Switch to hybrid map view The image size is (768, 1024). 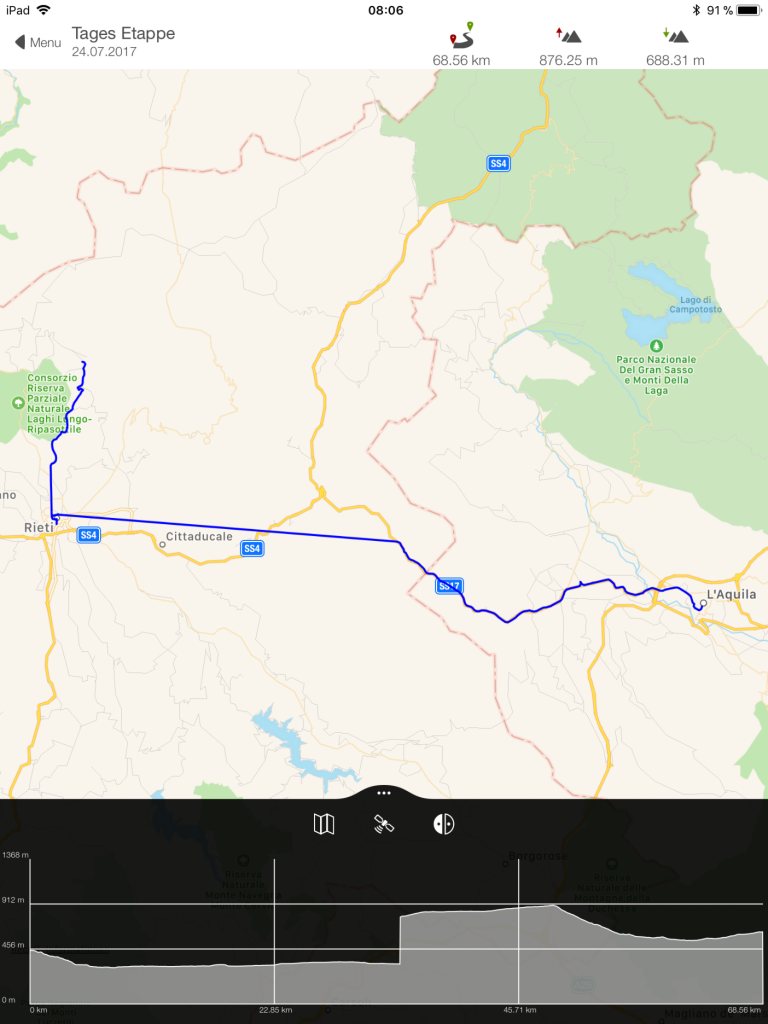pos(444,824)
